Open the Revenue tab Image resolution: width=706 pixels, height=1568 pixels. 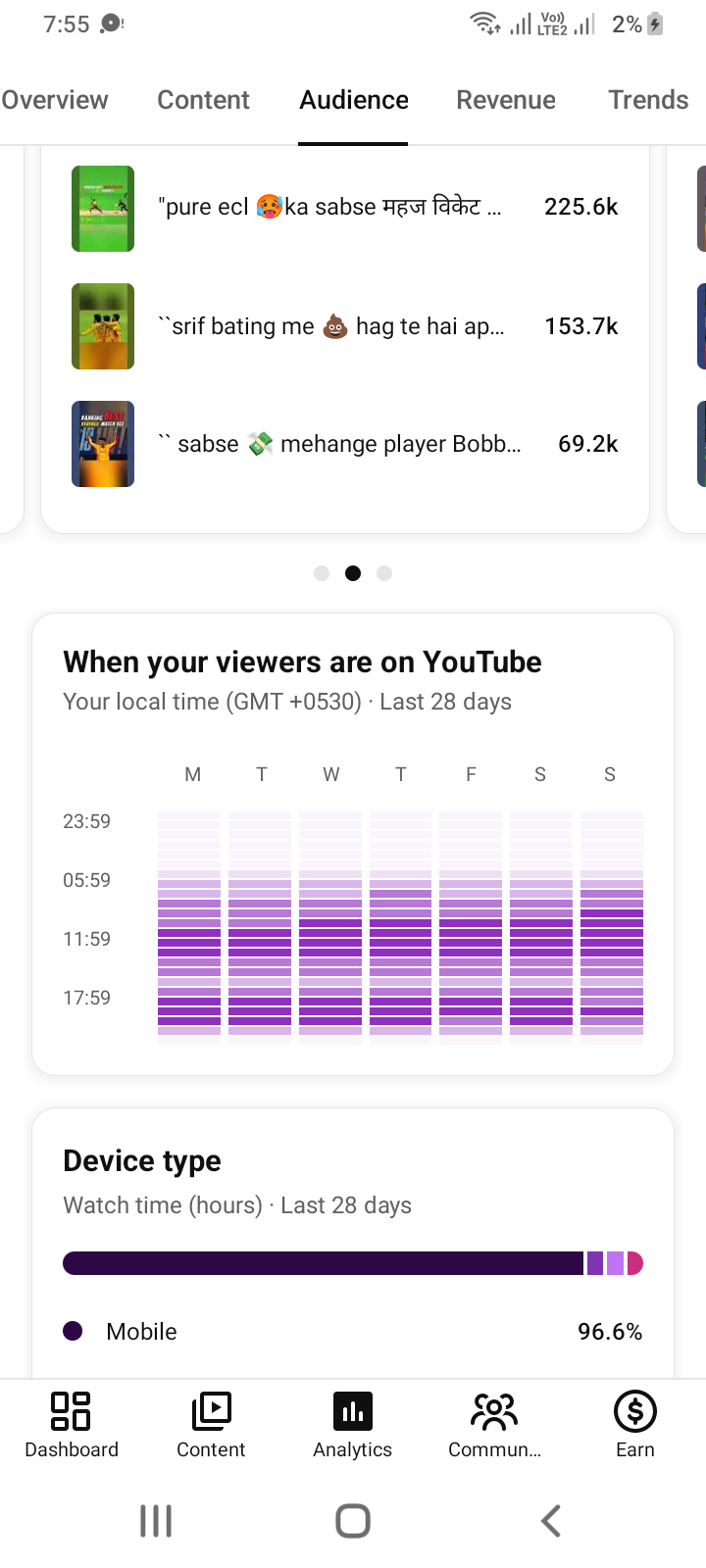506,100
